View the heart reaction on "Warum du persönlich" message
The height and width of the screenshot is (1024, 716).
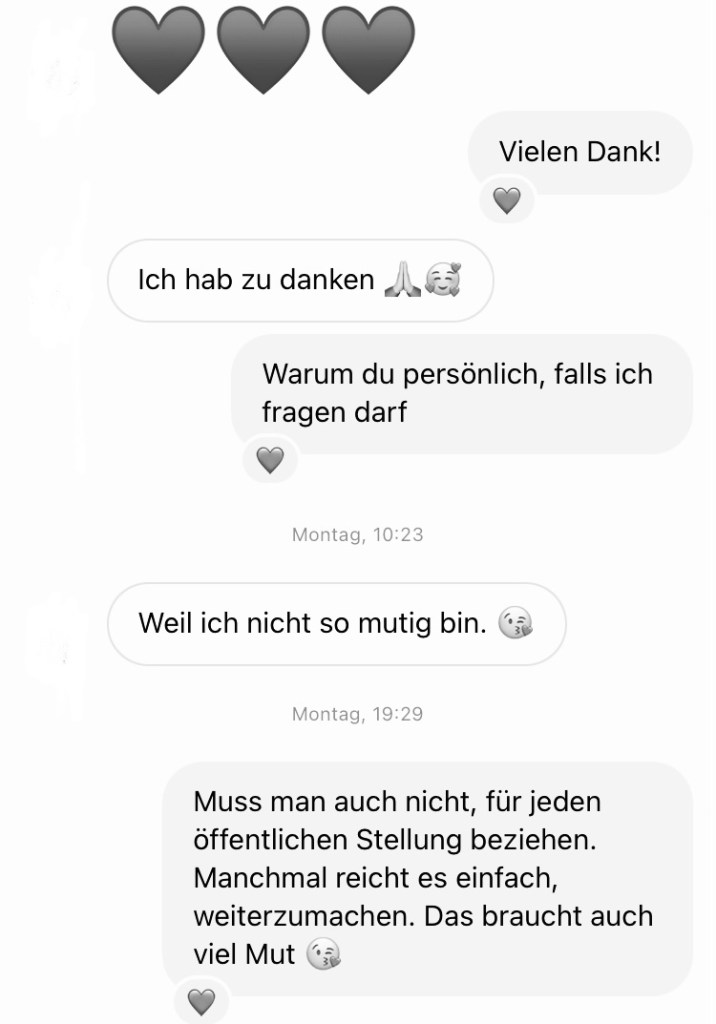coord(270,460)
